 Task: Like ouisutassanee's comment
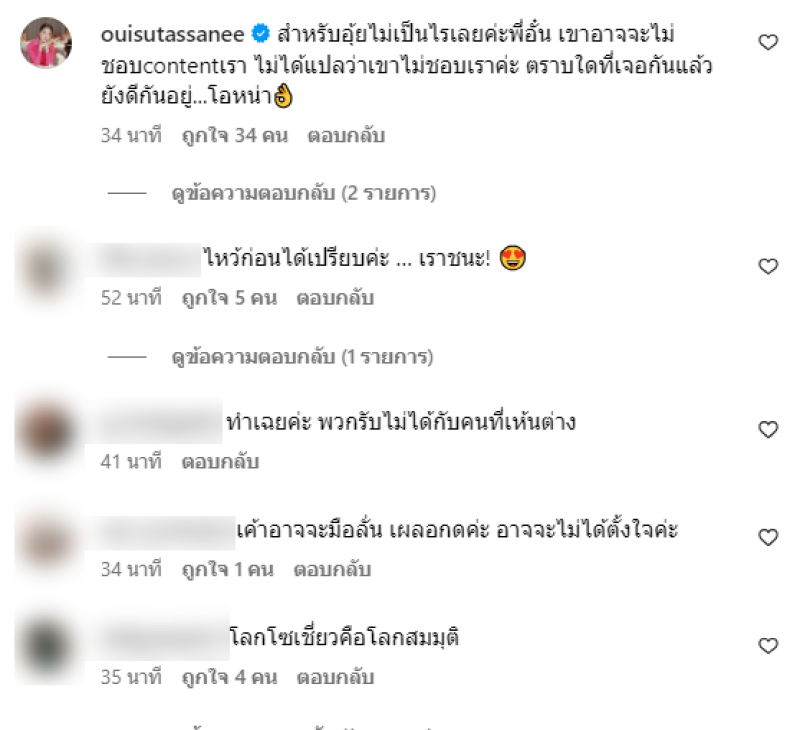pyautogui.click(x=768, y=42)
